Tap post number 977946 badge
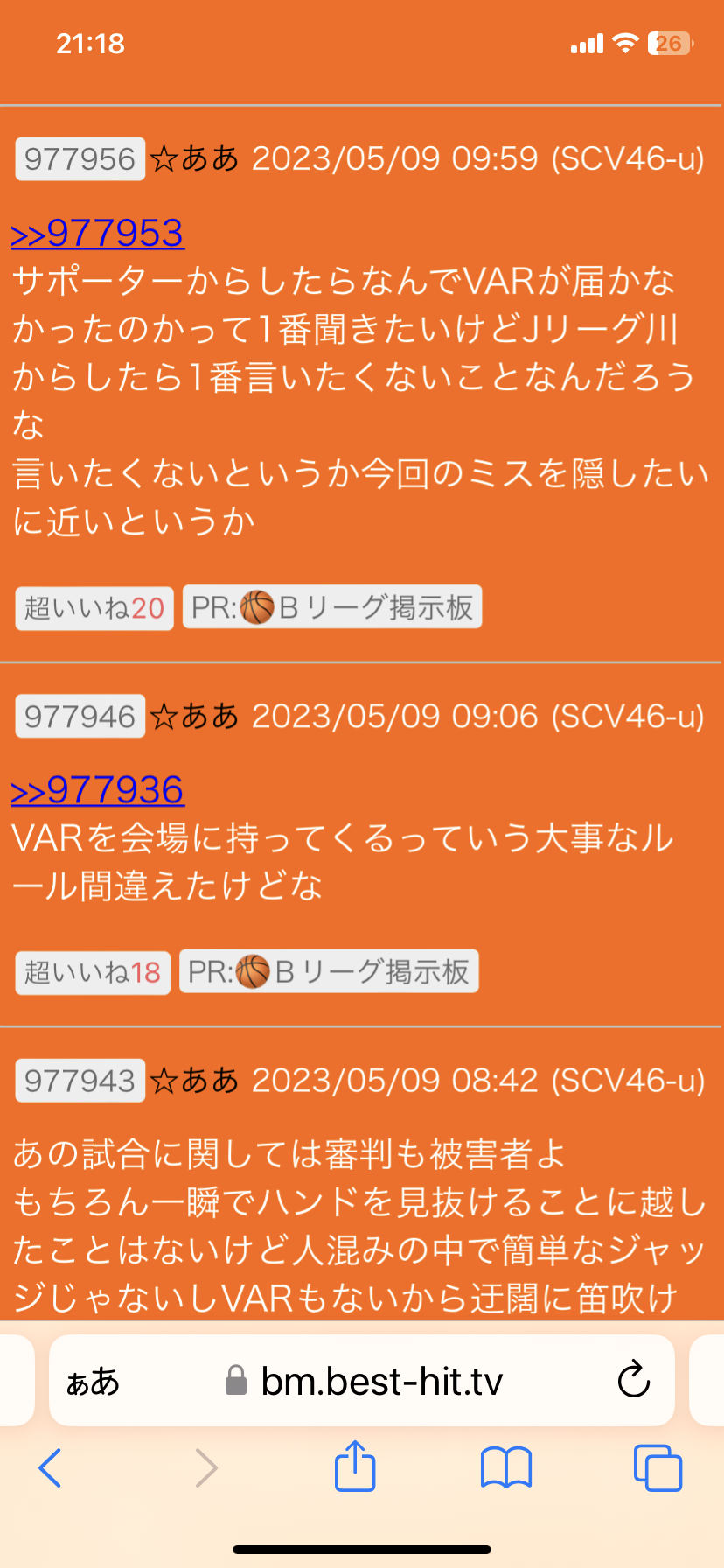 coord(80,717)
